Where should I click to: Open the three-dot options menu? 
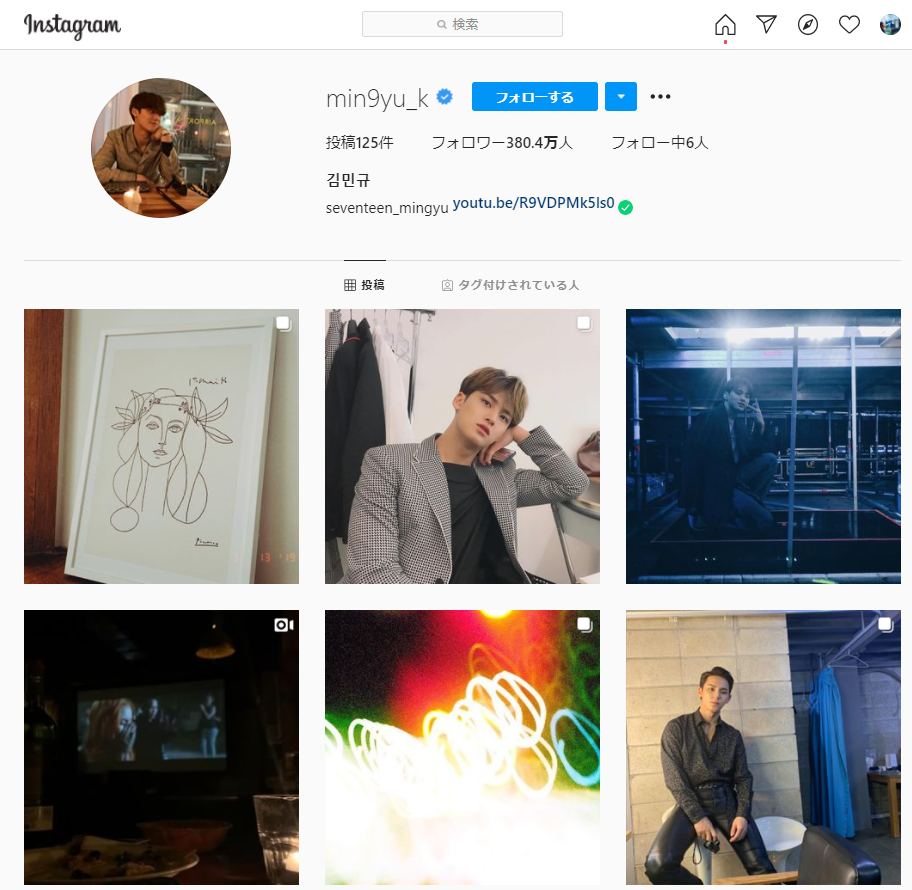click(660, 97)
